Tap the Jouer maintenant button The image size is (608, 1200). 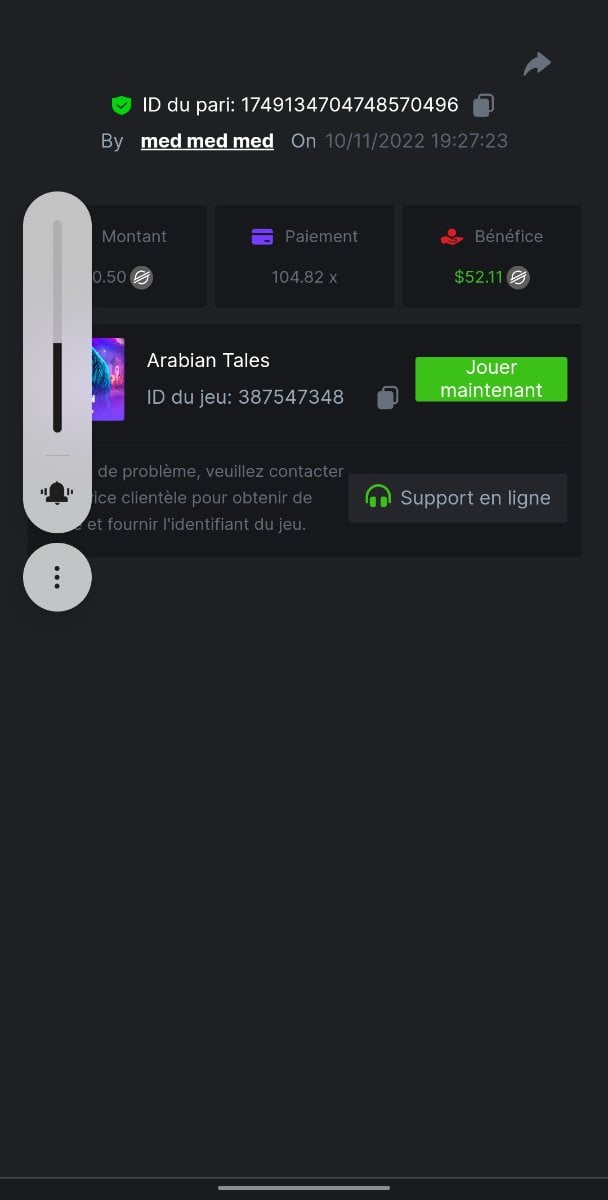(x=491, y=379)
